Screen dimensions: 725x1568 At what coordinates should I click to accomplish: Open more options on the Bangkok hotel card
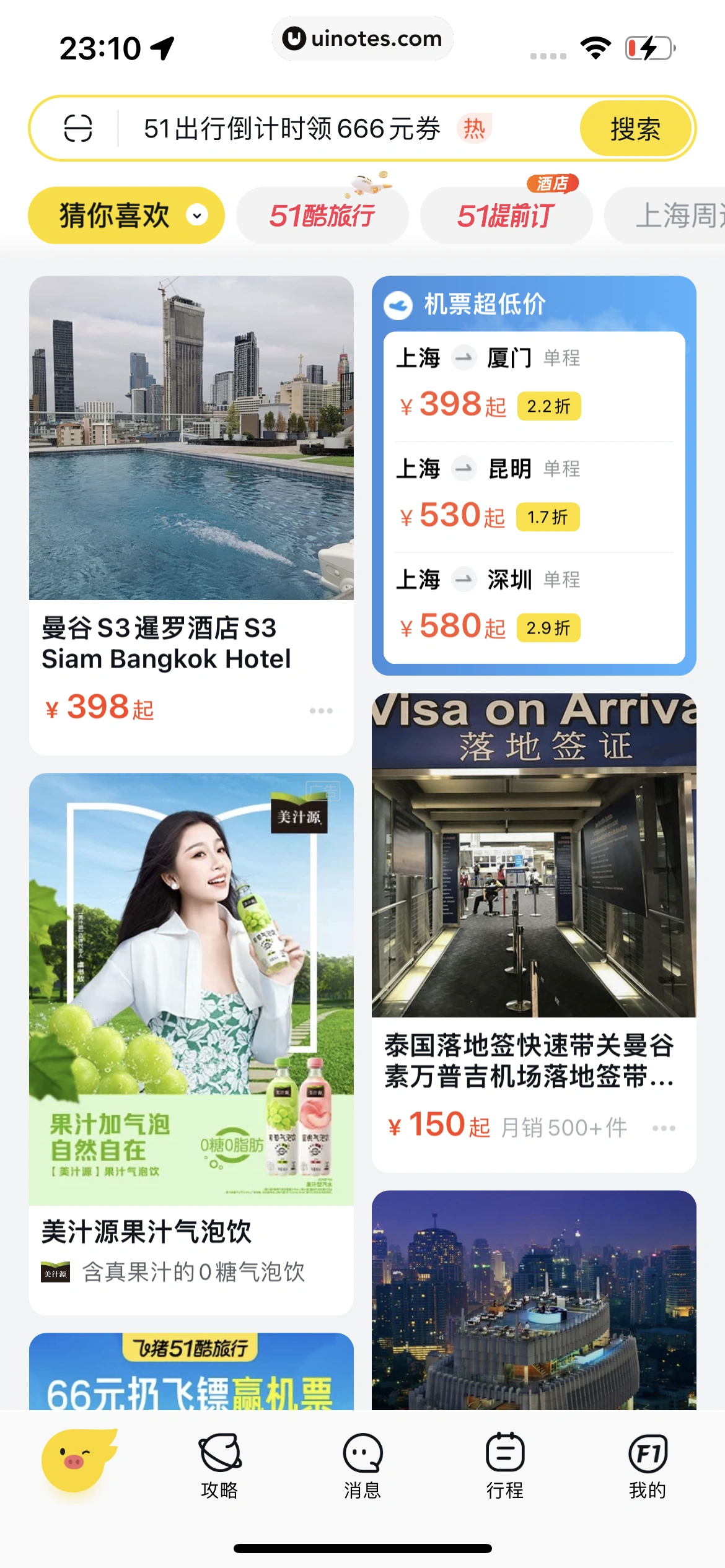[x=321, y=711]
